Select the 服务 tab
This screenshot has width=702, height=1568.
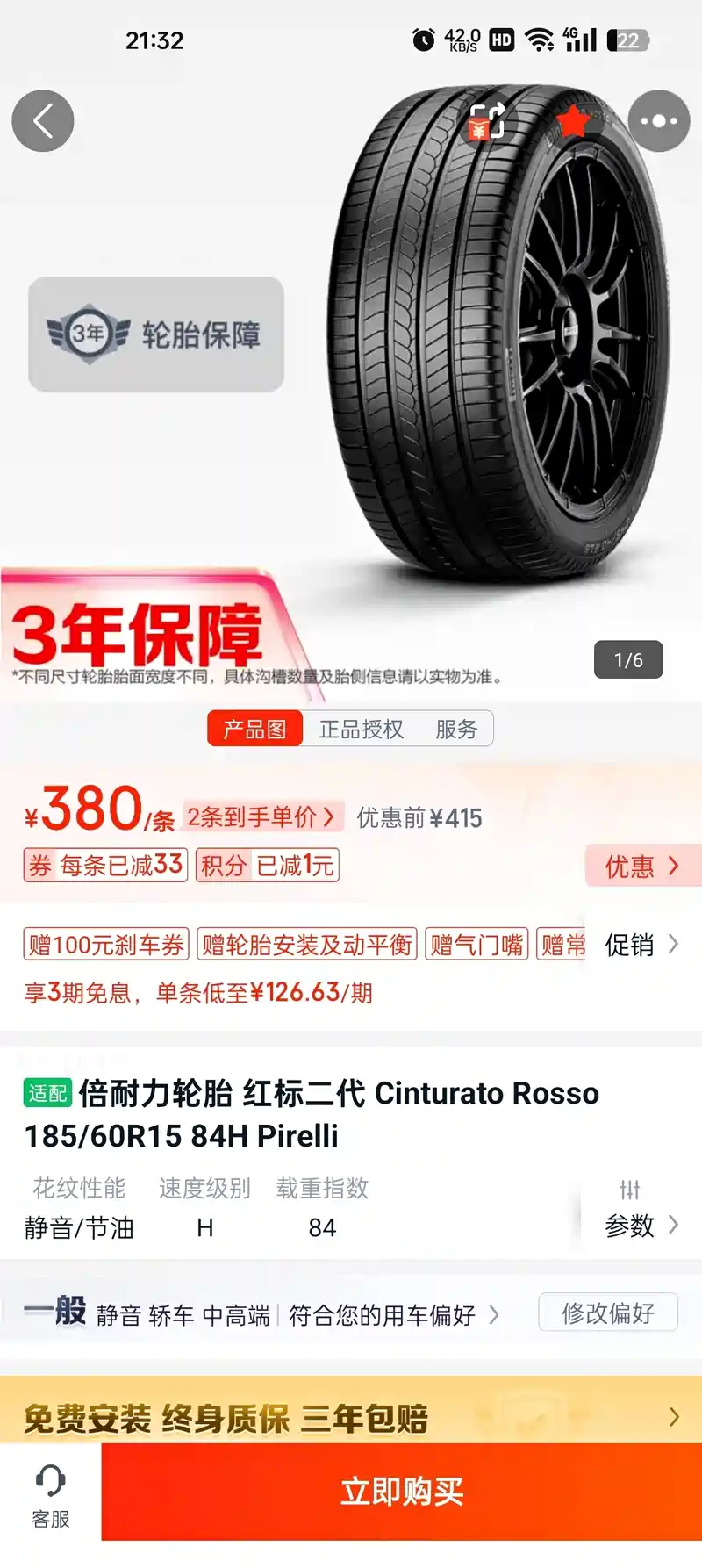[456, 729]
